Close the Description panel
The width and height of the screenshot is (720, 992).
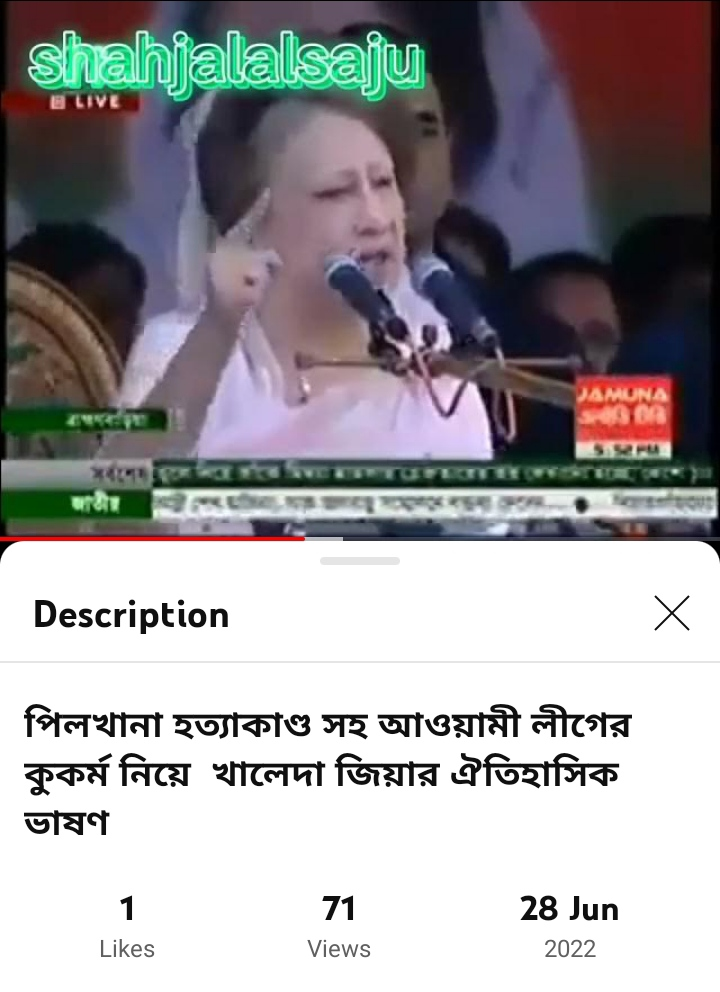point(671,613)
